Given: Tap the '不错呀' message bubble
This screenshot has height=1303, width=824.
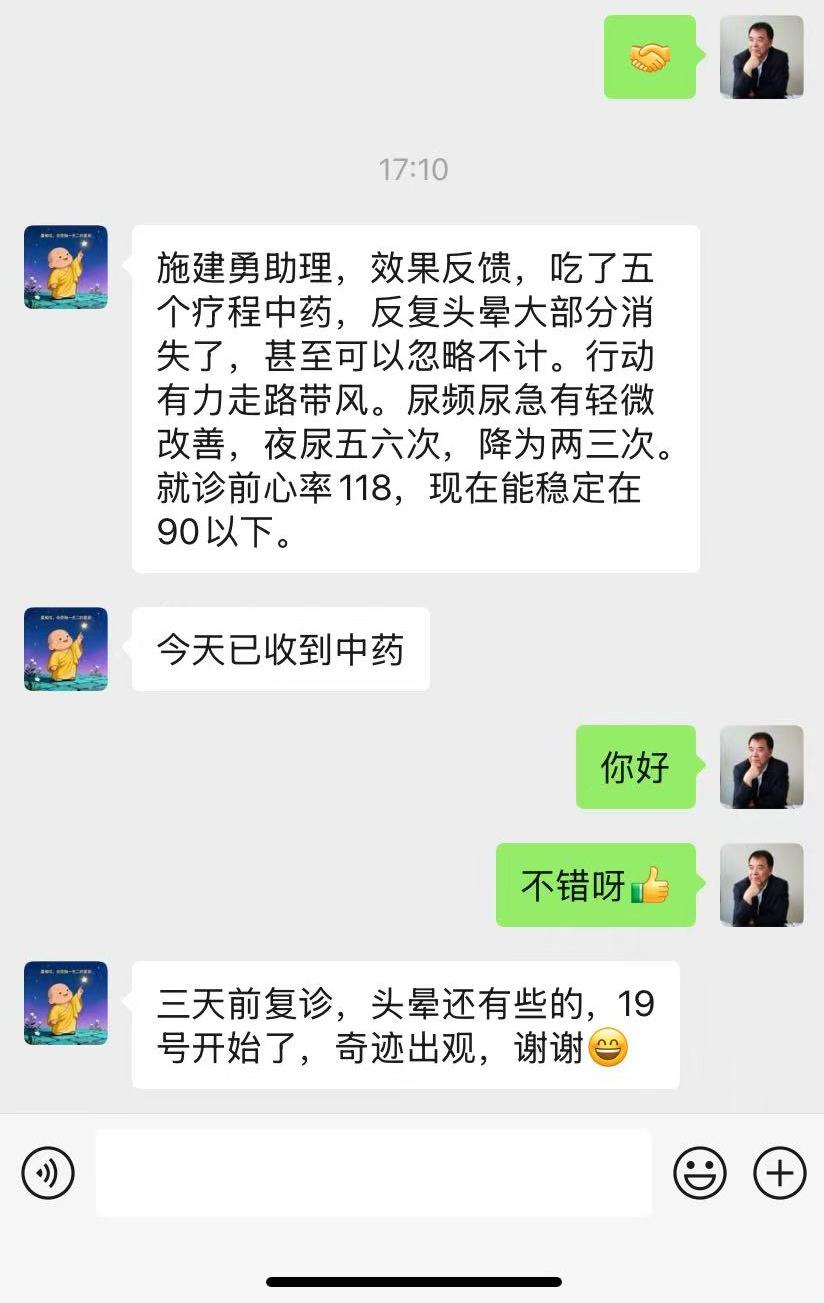Looking at the screenshot, I should (x=595, y=885).
